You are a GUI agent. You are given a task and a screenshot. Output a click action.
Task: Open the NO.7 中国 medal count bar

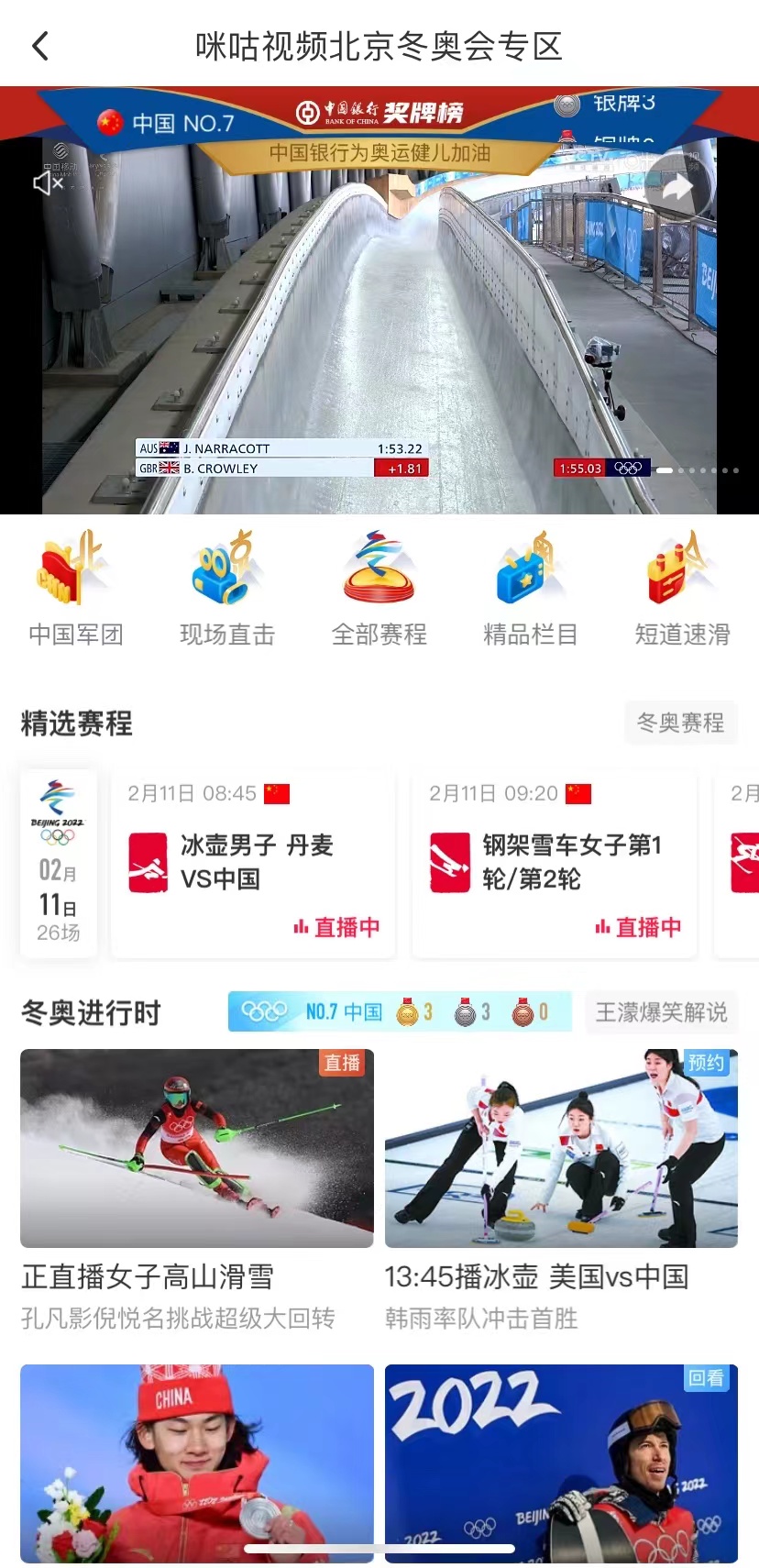pyautogui.click(x=400, y=1011)
